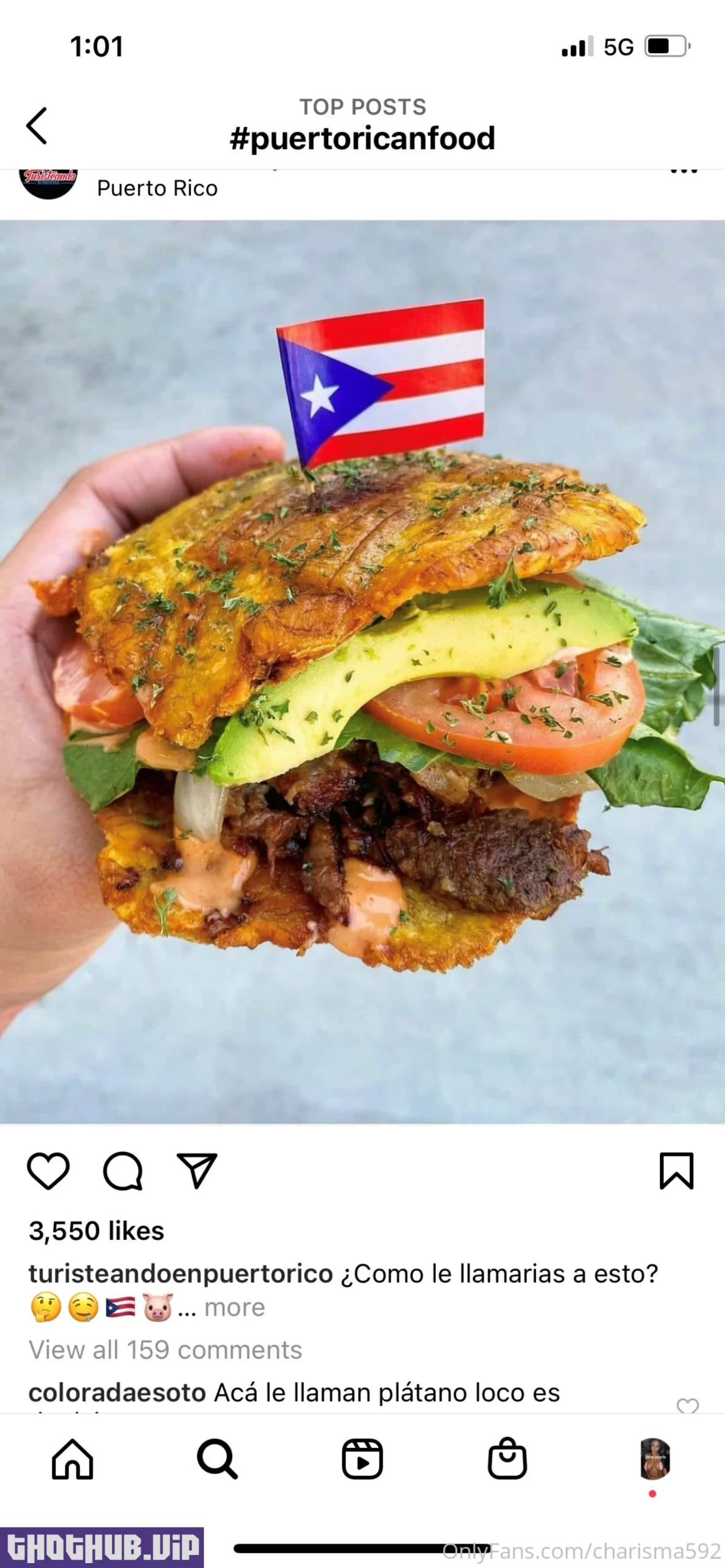Like coloradaesoto's comment
Viewport: 725px width, 1568px height.
pyautogui.click(x=687, y=1406)
